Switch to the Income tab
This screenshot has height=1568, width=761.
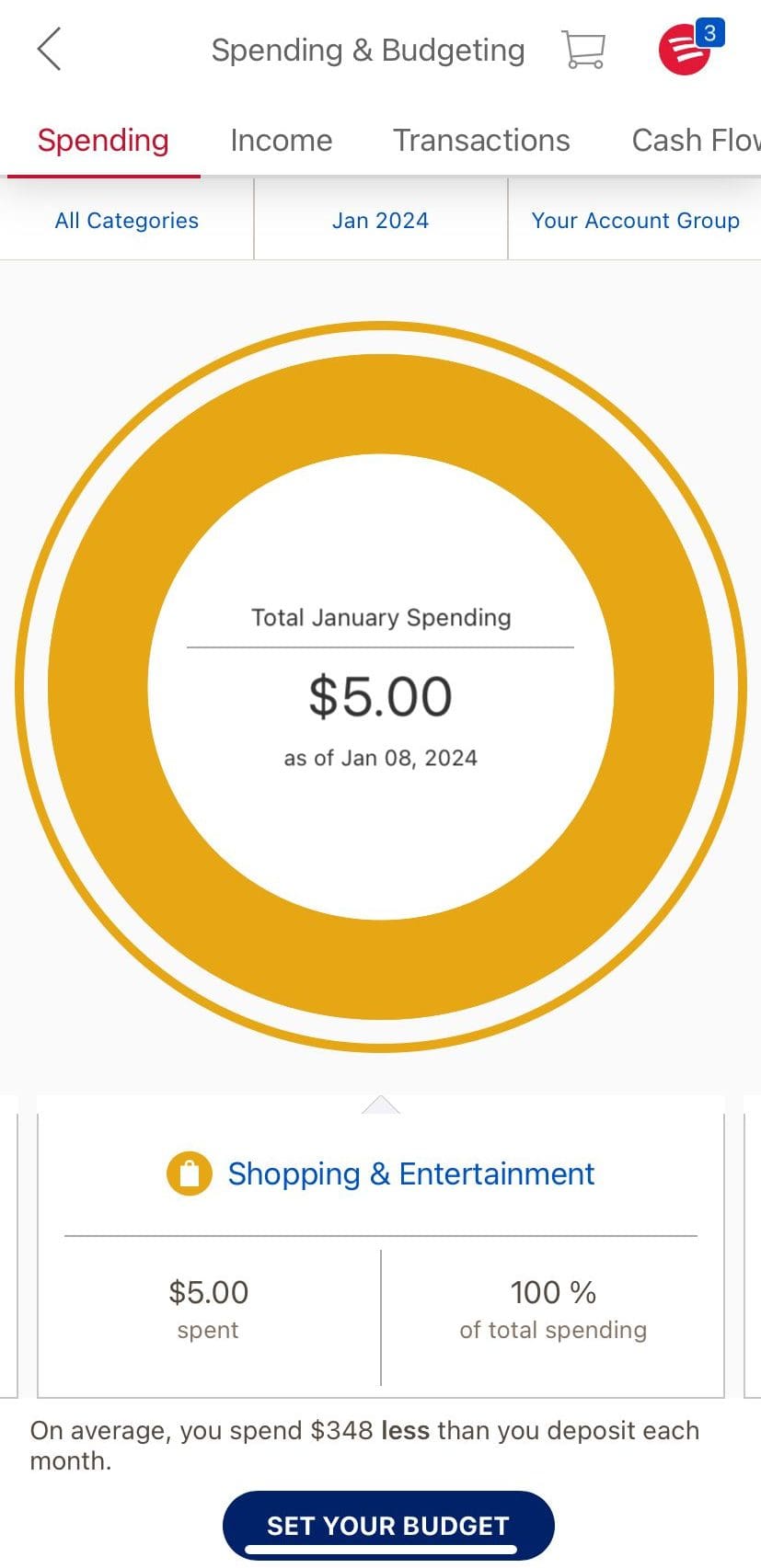click(x=281, y=140)
